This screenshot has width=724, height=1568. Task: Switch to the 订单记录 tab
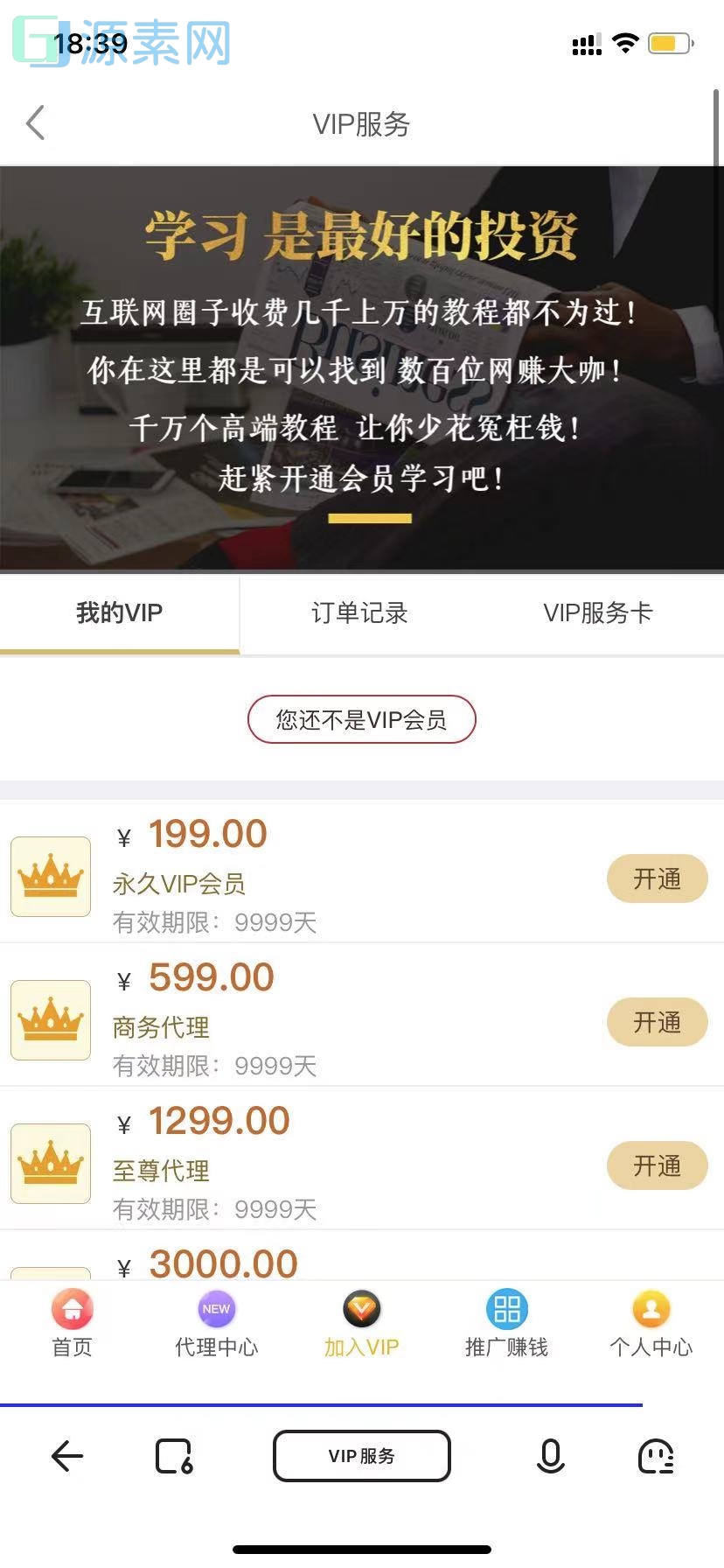tap(362, 613)
